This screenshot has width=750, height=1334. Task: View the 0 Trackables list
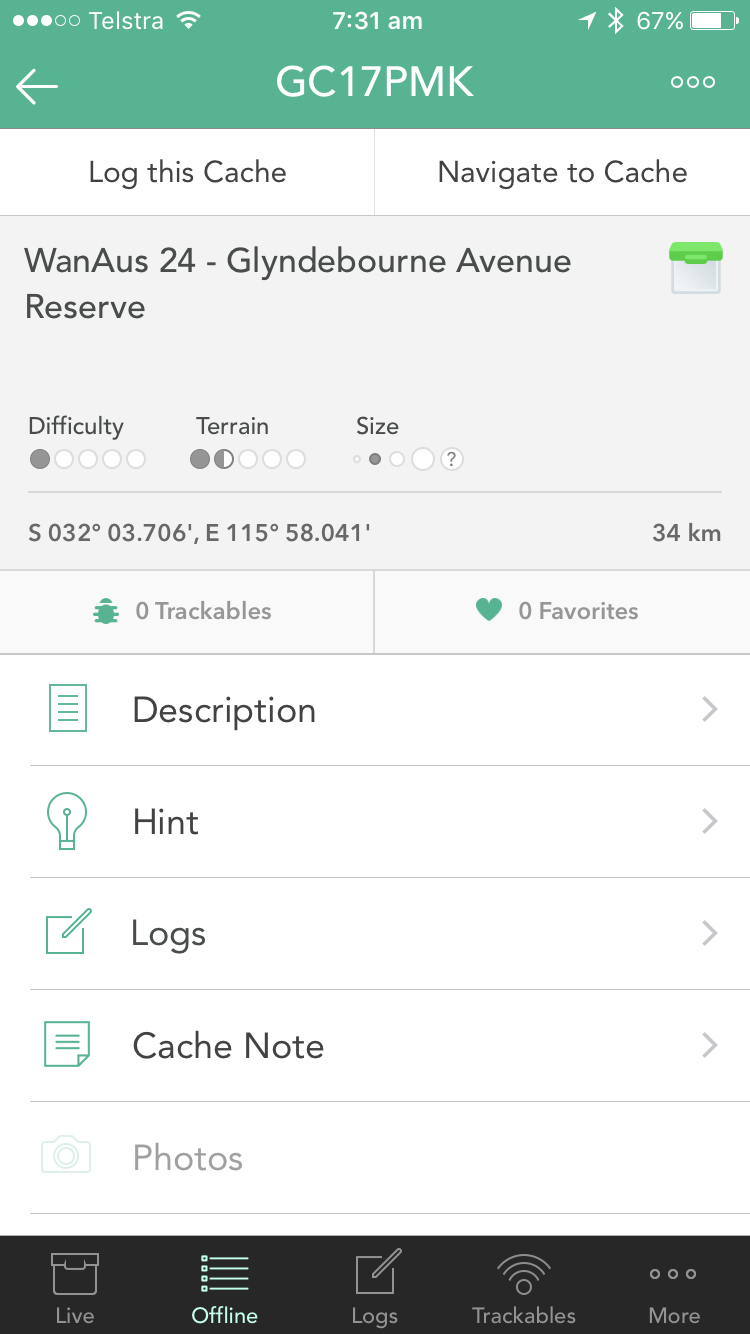[186, 611]
